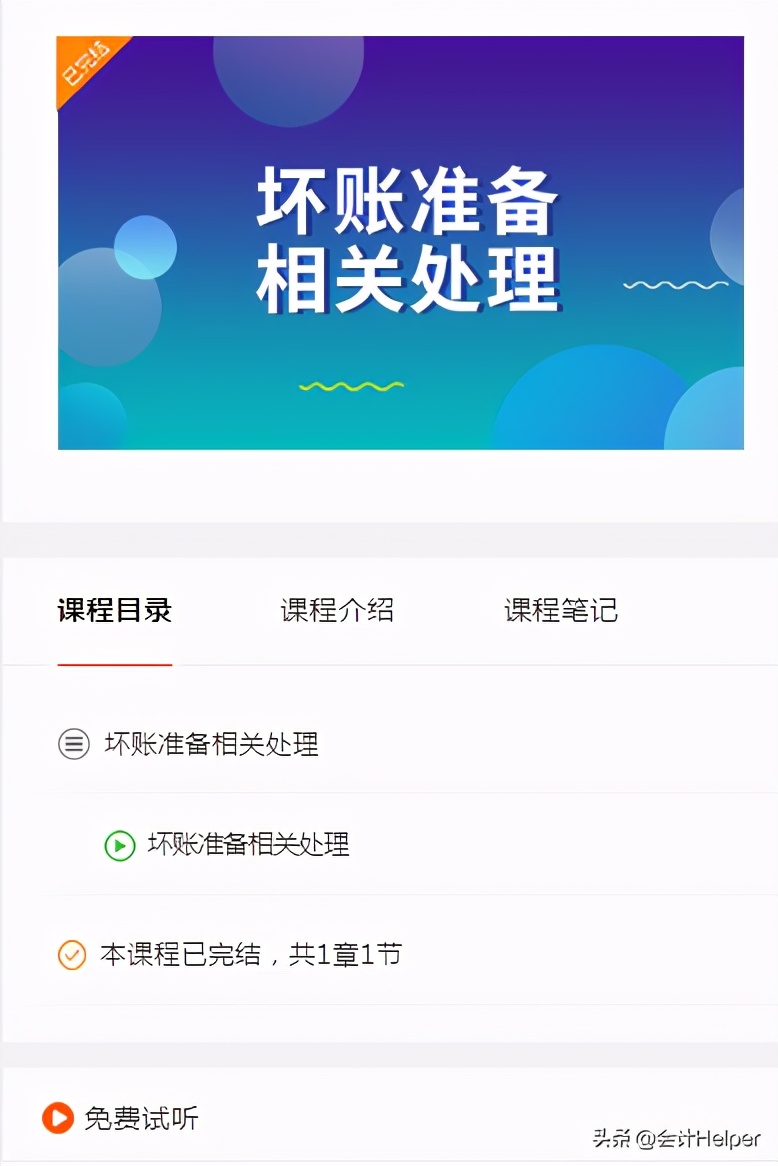
Task: Tap the lesson play icon to start watching
Action: click(120, 845)
